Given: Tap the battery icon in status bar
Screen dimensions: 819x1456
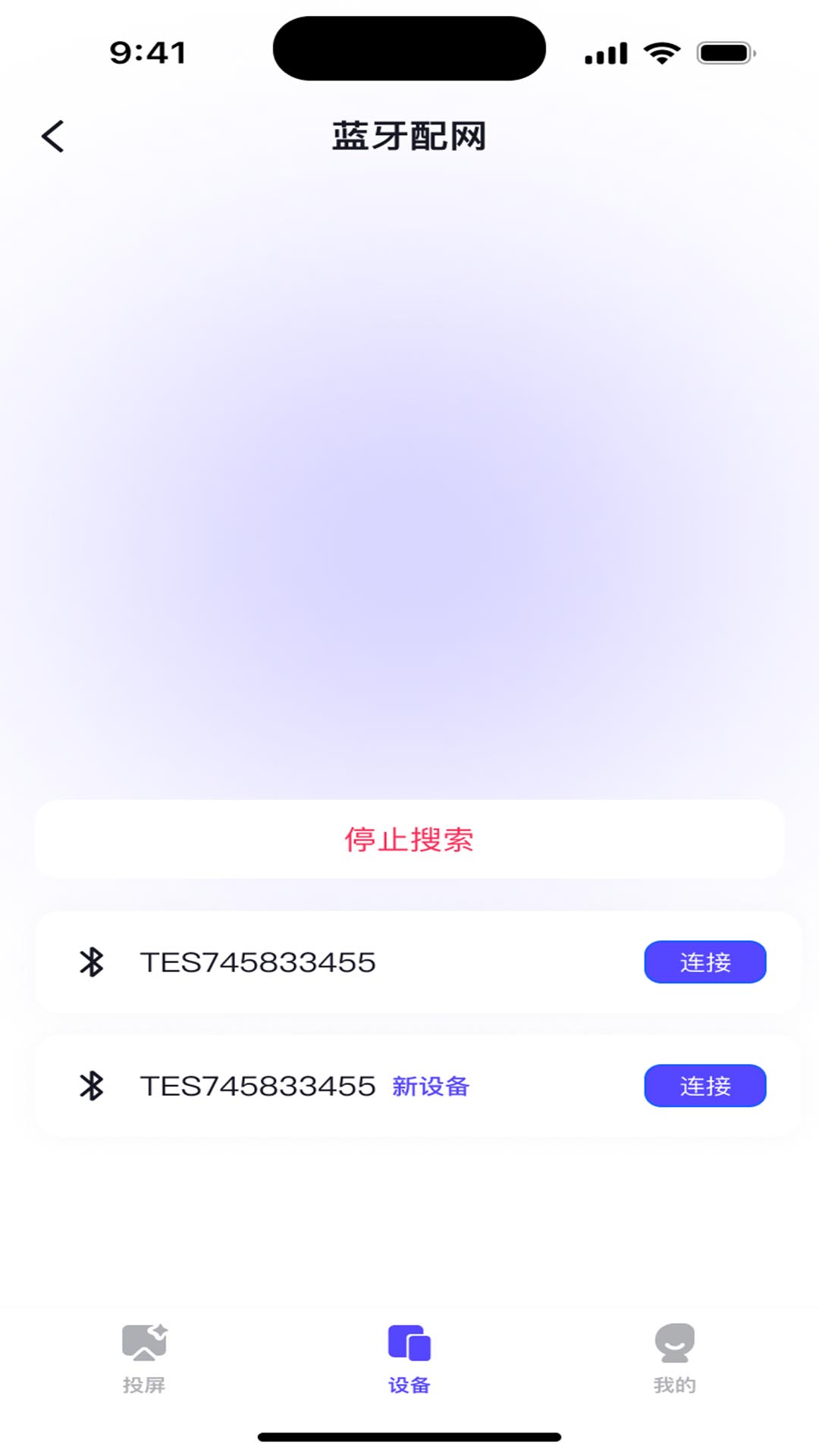Looking at the screenshot, I should pyautogui.click(x=726, y=52).
